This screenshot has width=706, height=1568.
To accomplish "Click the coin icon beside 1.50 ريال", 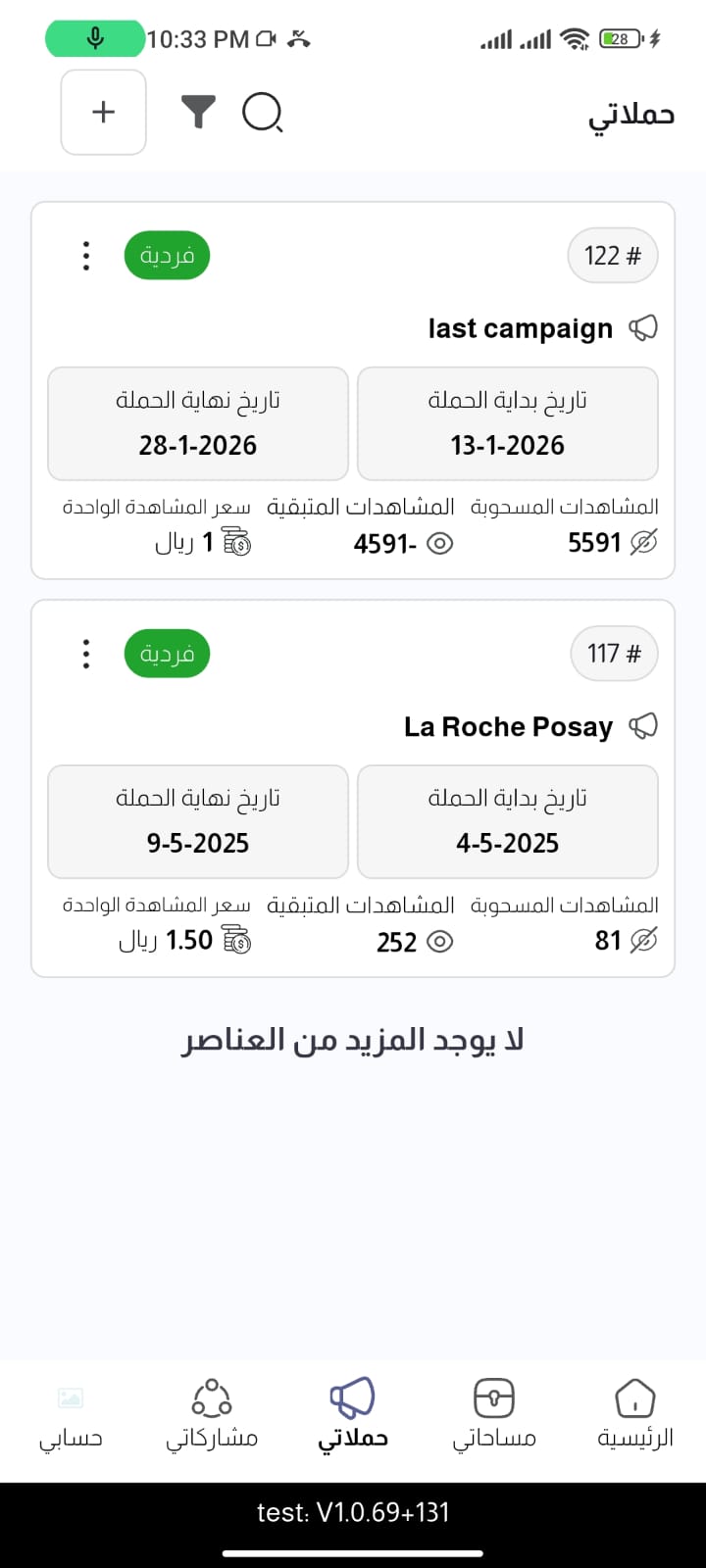I will coord(236,940).
